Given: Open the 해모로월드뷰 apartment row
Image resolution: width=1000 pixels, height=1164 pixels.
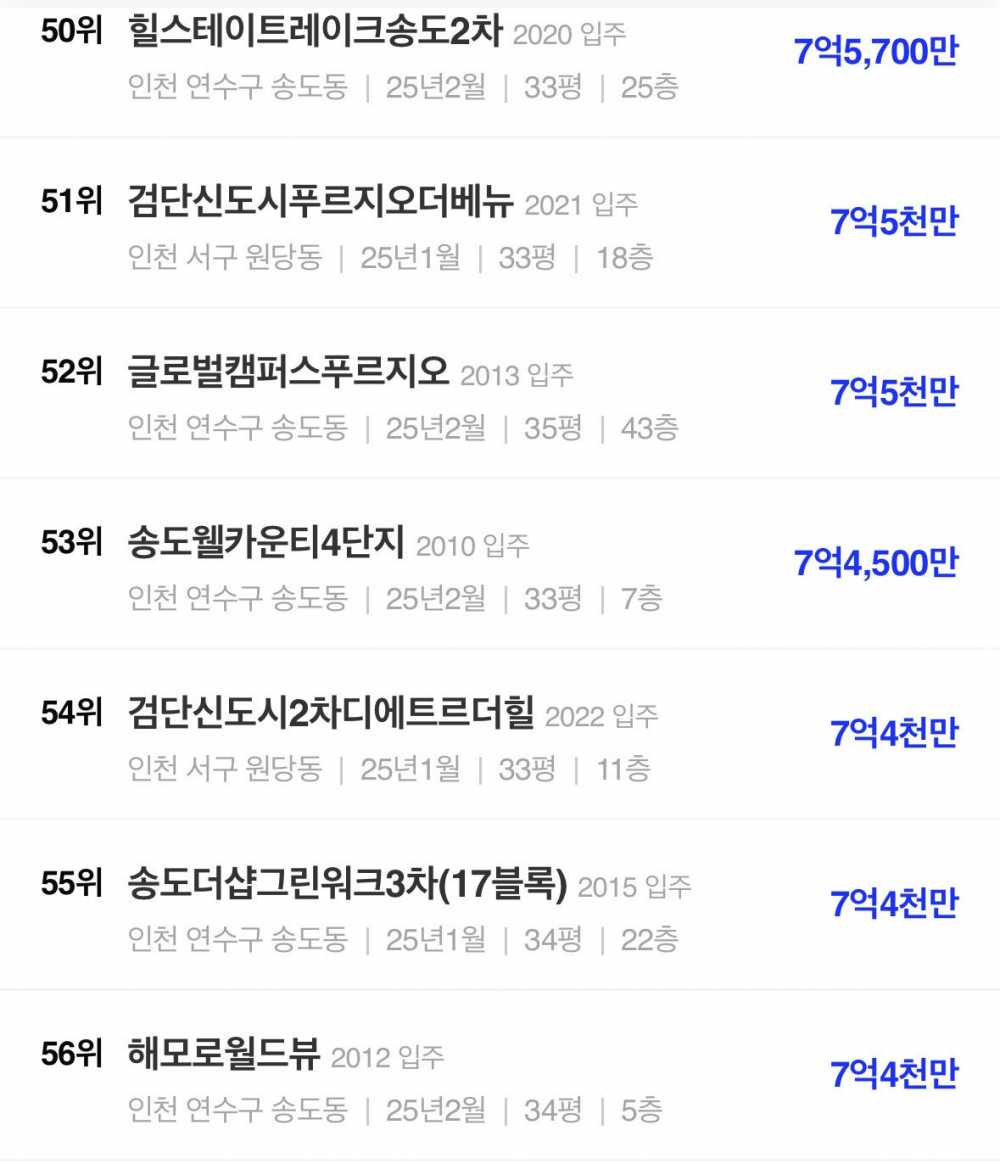Looking at the screenshot, I should tap(224, 1054).
